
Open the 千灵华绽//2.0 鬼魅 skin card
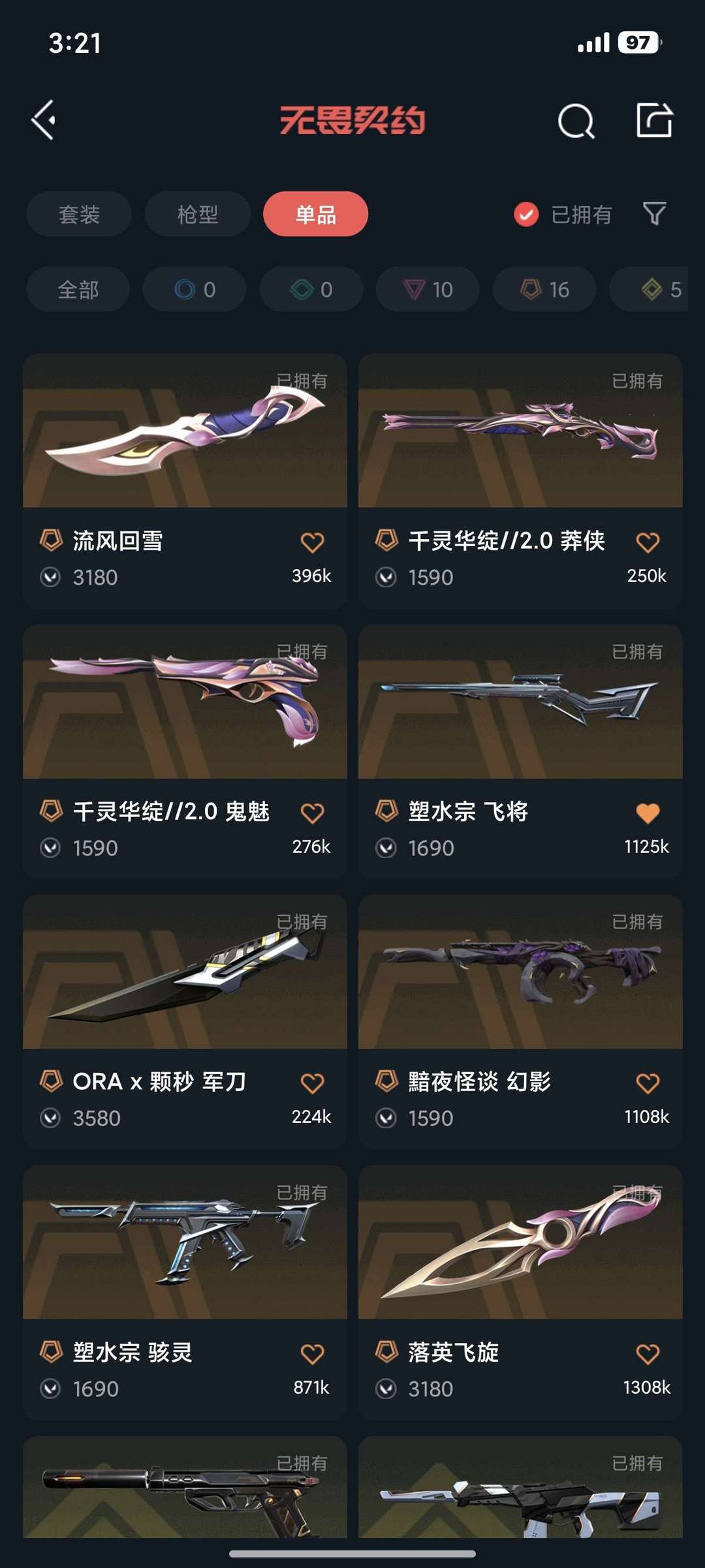[x=185, y=752]
